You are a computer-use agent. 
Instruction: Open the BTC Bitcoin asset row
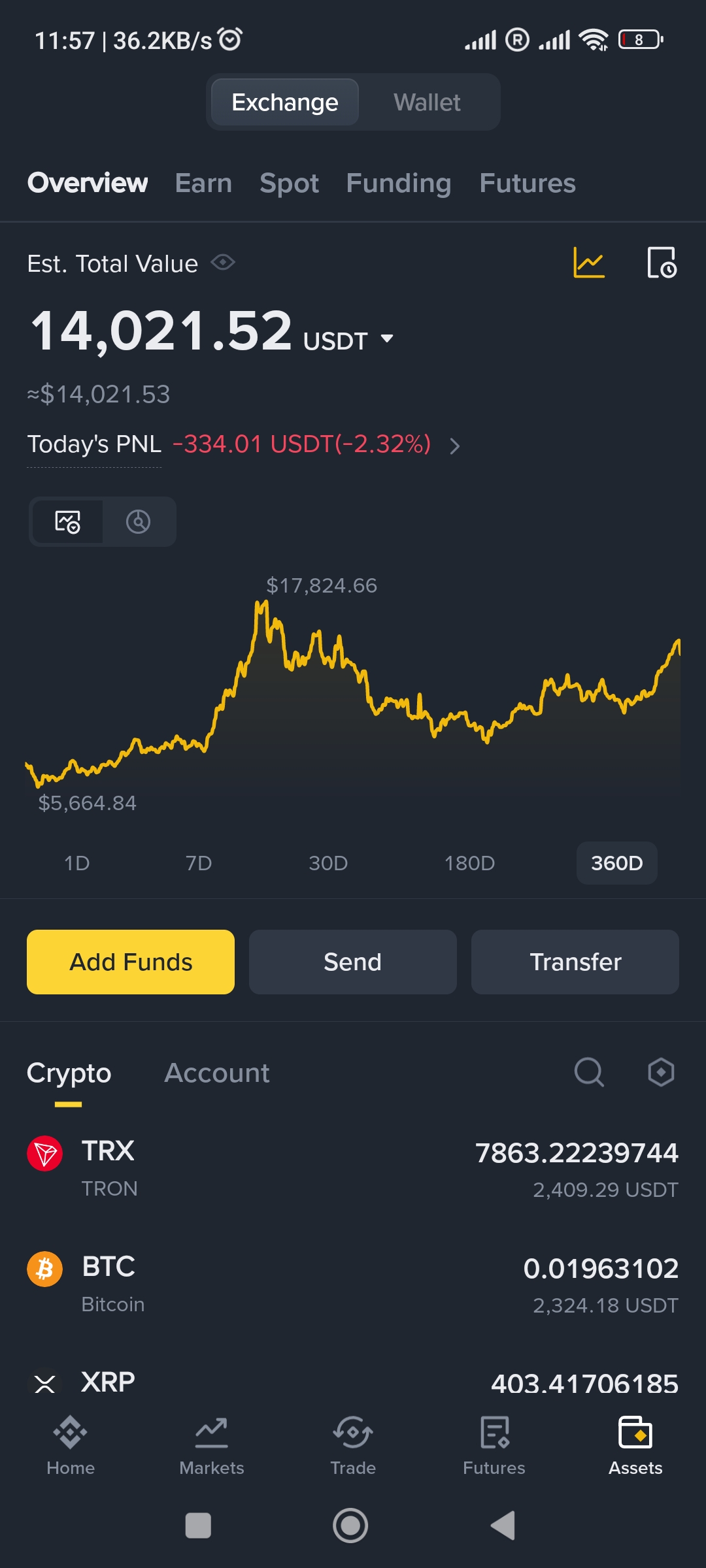click(353, 1284)
